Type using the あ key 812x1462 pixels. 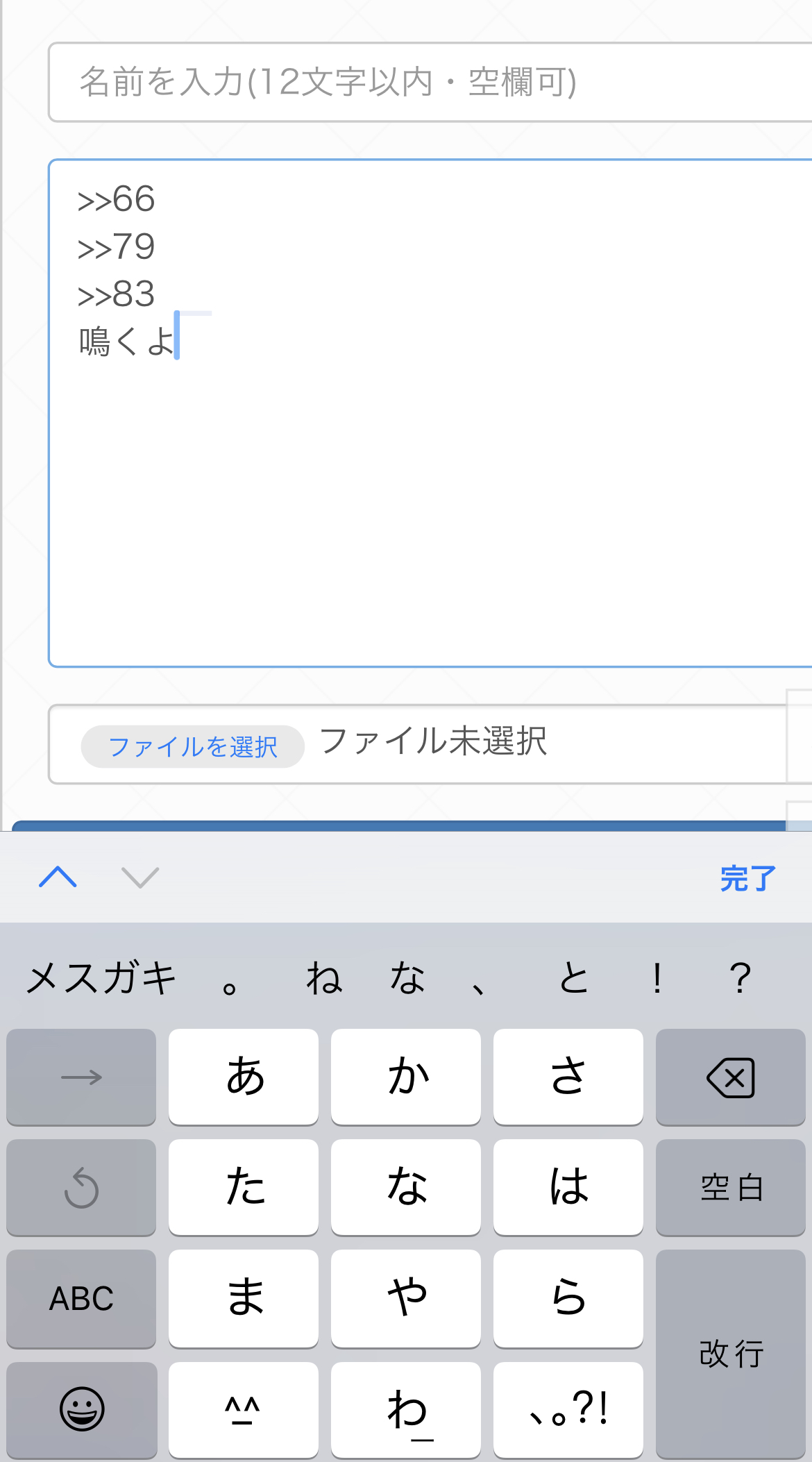244,1077
